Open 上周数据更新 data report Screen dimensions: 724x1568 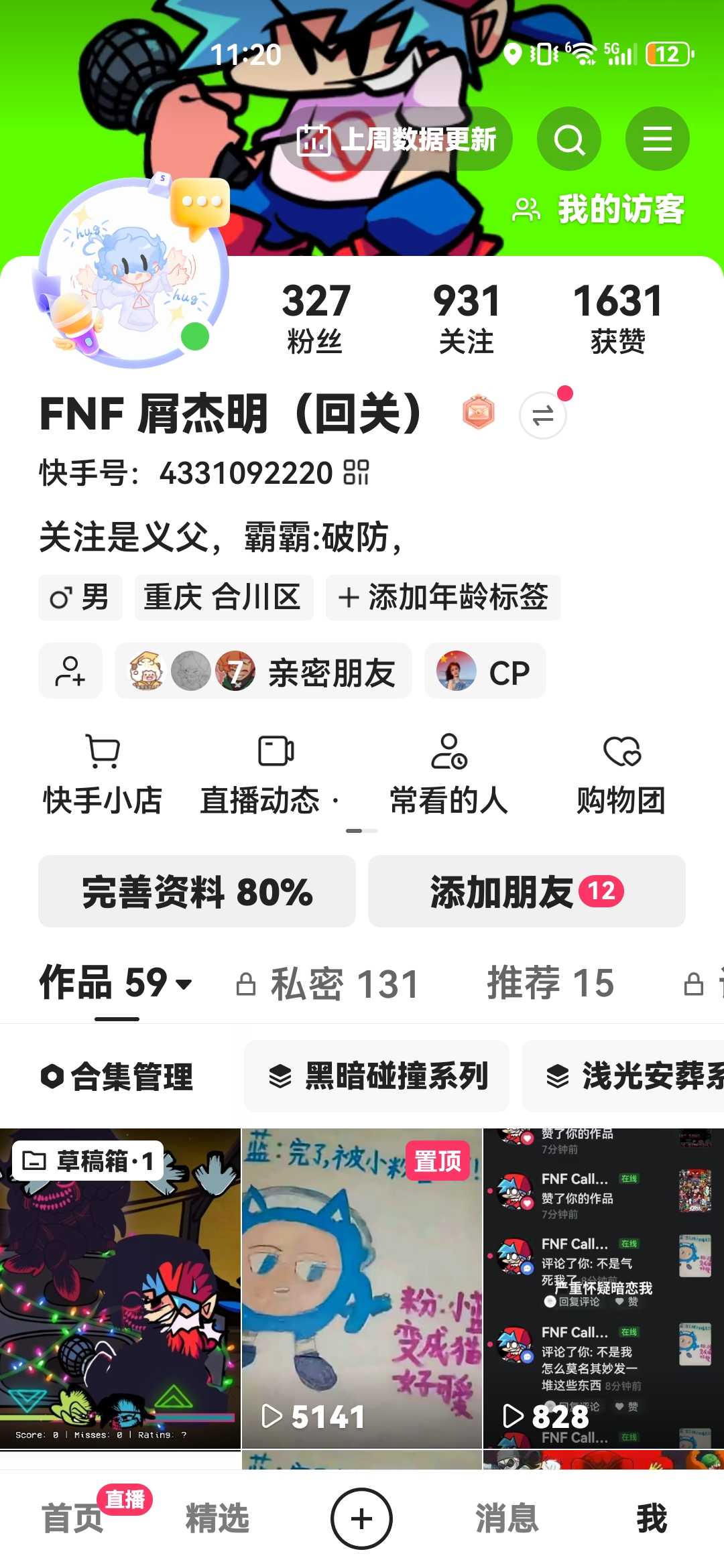click(x=397, y=139)
